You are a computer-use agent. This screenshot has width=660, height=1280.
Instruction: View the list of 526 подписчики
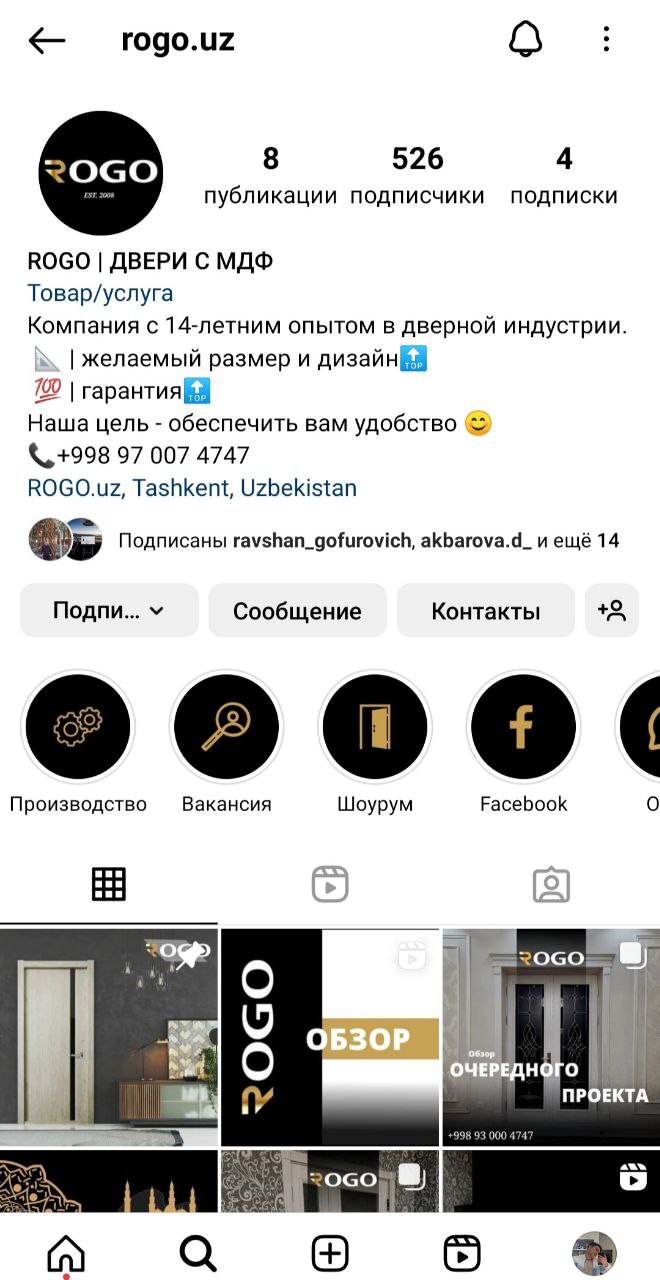pos(417,175)
